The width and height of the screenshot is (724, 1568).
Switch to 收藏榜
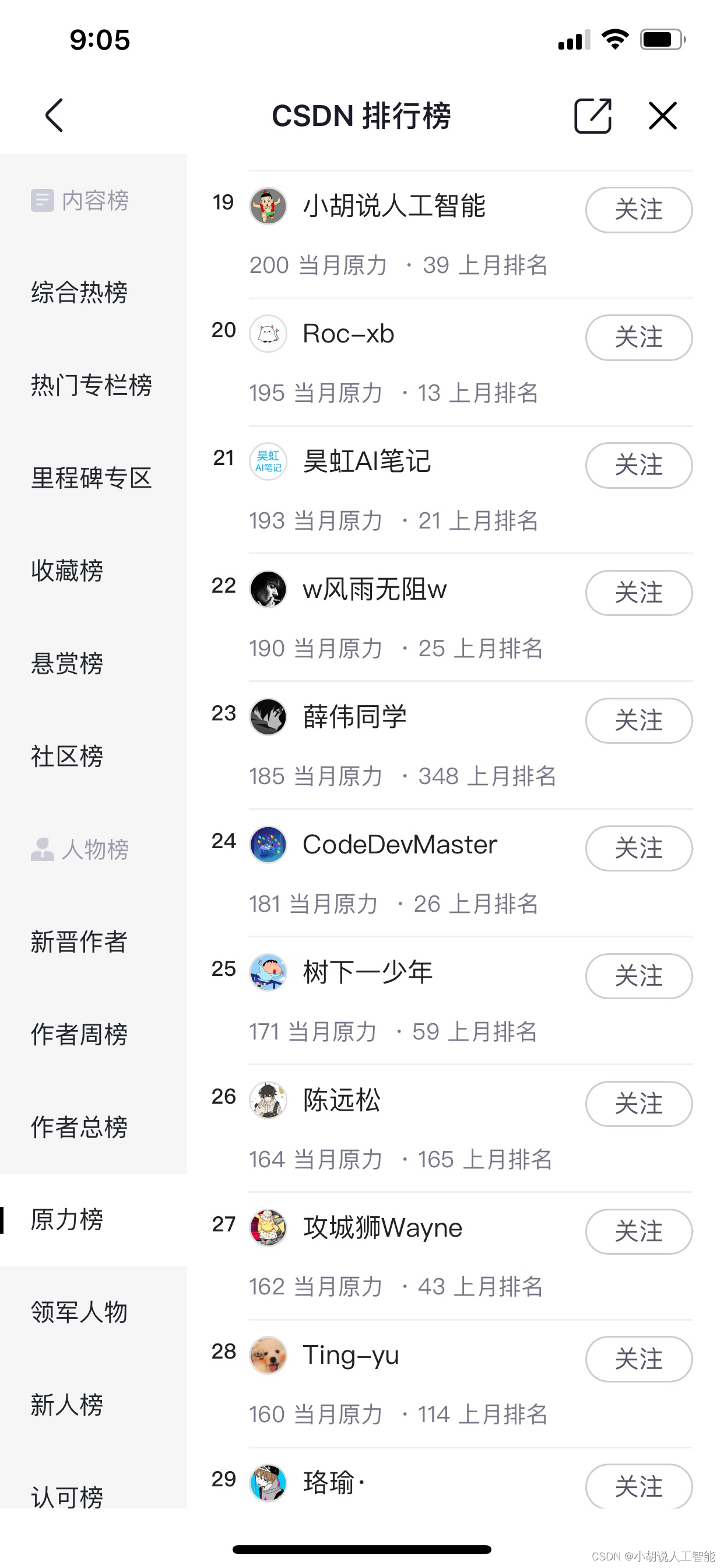(67, 571)
